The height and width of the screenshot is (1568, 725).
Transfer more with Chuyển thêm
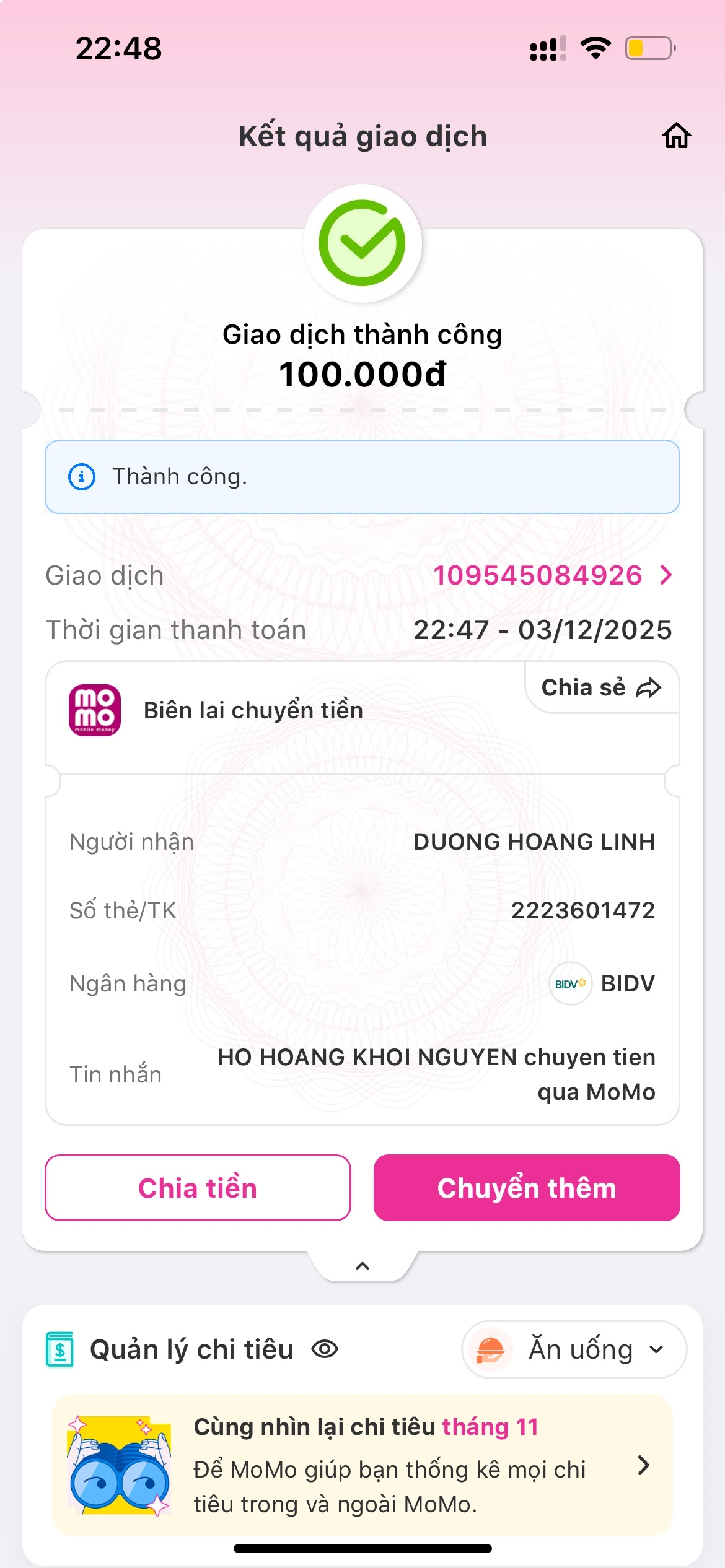pyautogui.click(x=527, y=1188)
